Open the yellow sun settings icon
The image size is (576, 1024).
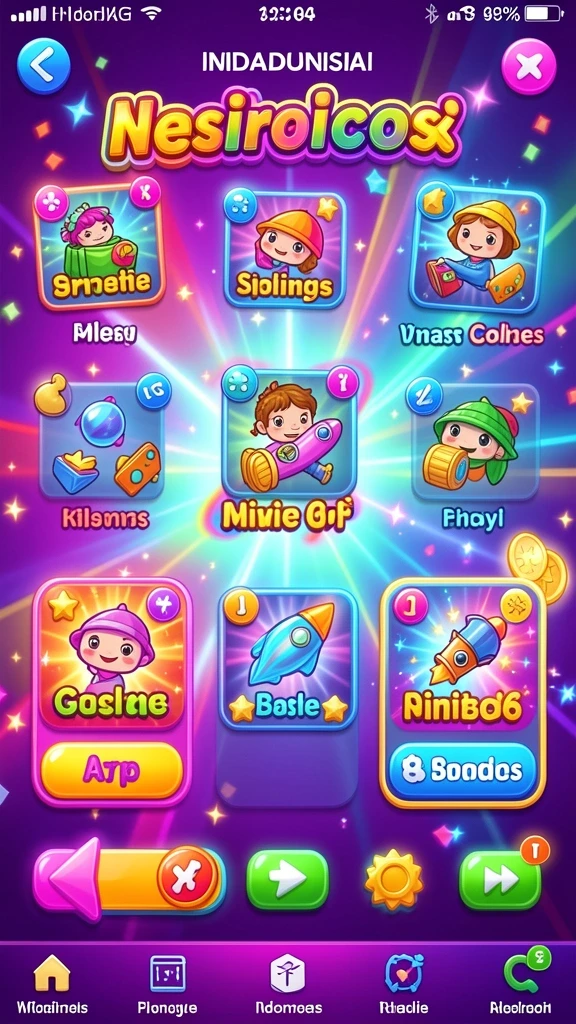(394, 881)
